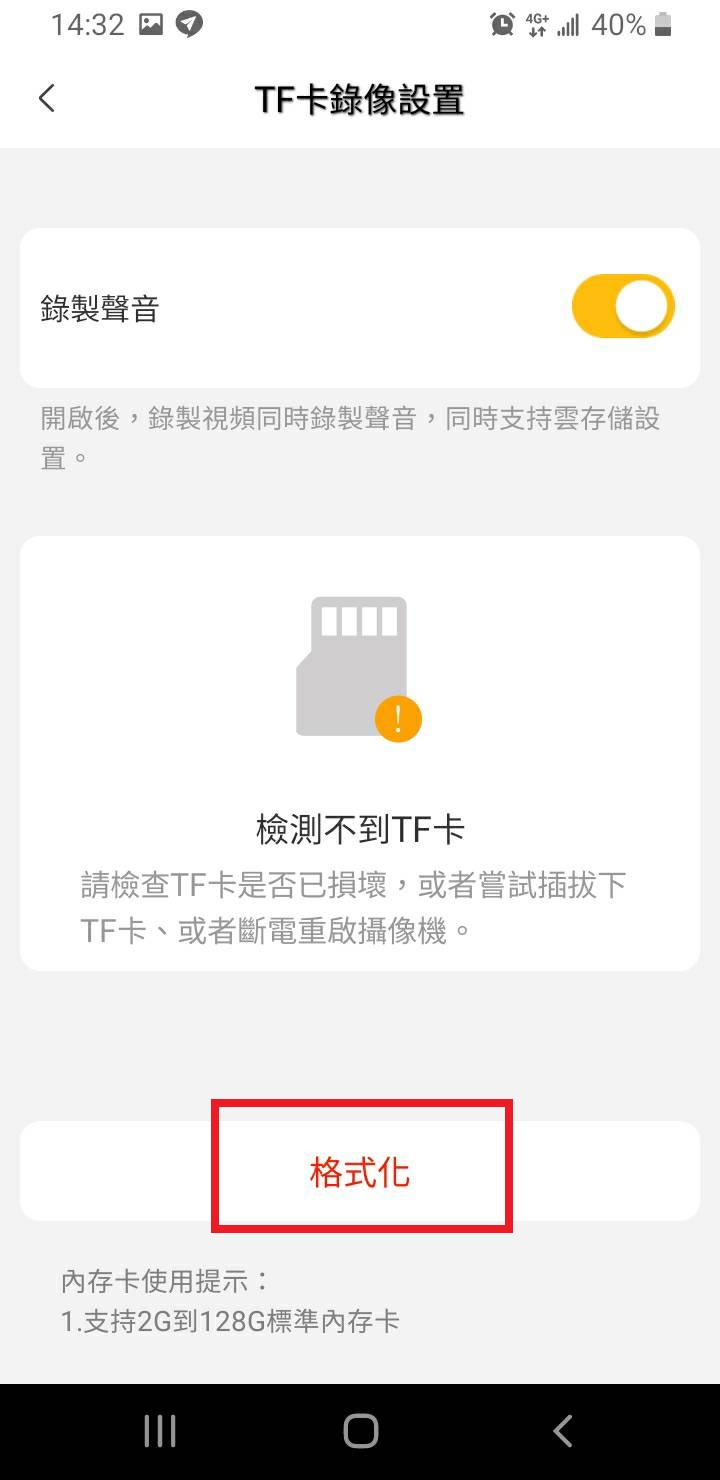Go back from TF卡錄像設置 page
Viewport: 720px width, 1480px height.
pyautogui.click(x=47, y=99)
